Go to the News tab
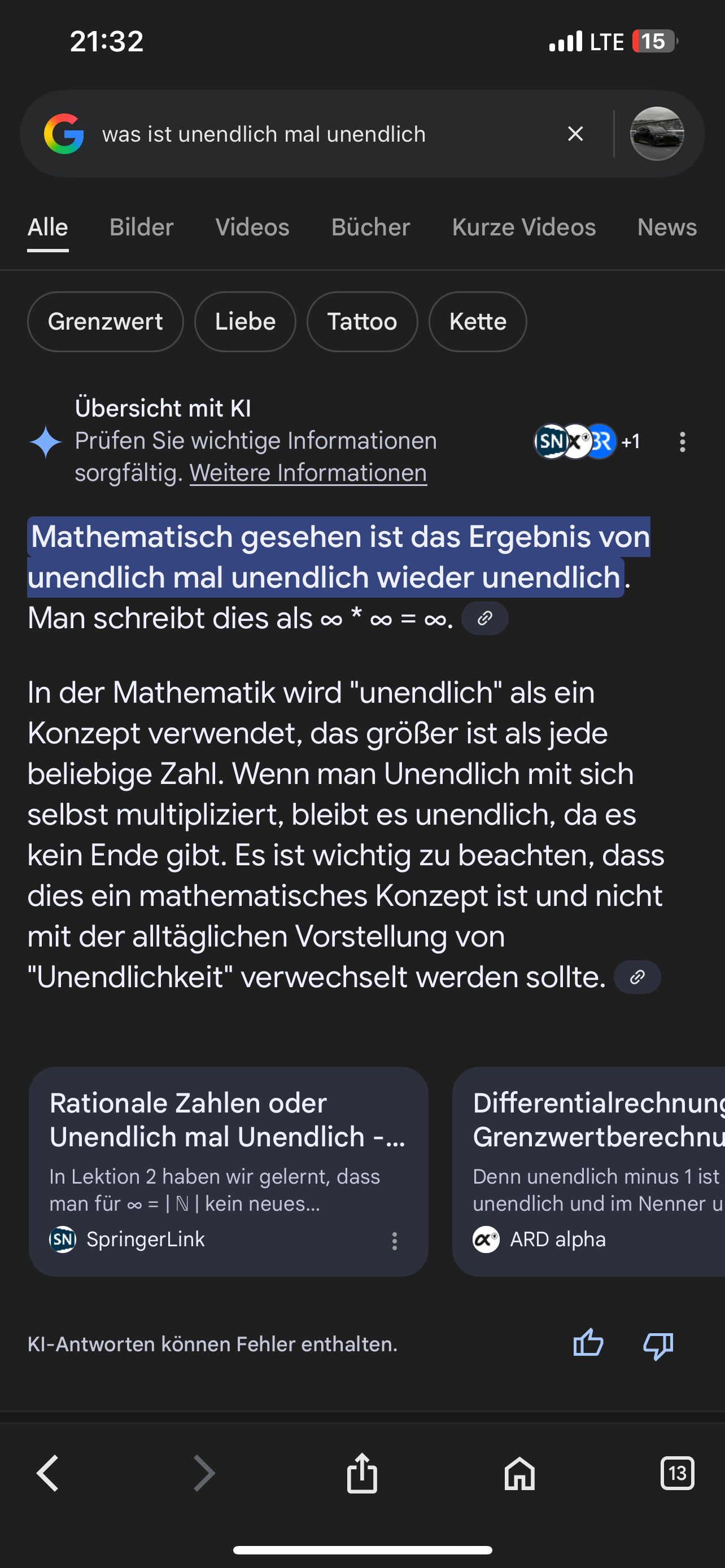 pos(667,227)
